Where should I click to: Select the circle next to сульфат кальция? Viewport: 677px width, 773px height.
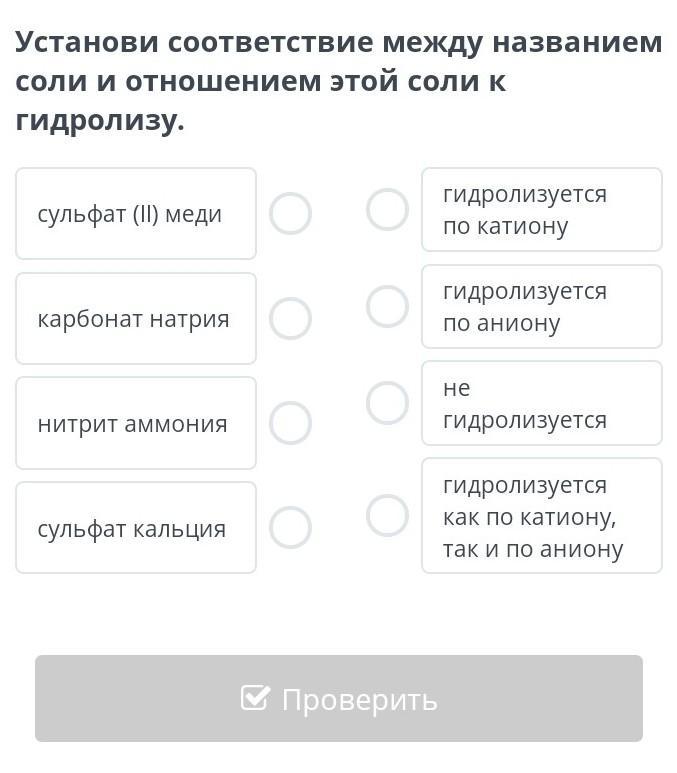coord(291,527)
